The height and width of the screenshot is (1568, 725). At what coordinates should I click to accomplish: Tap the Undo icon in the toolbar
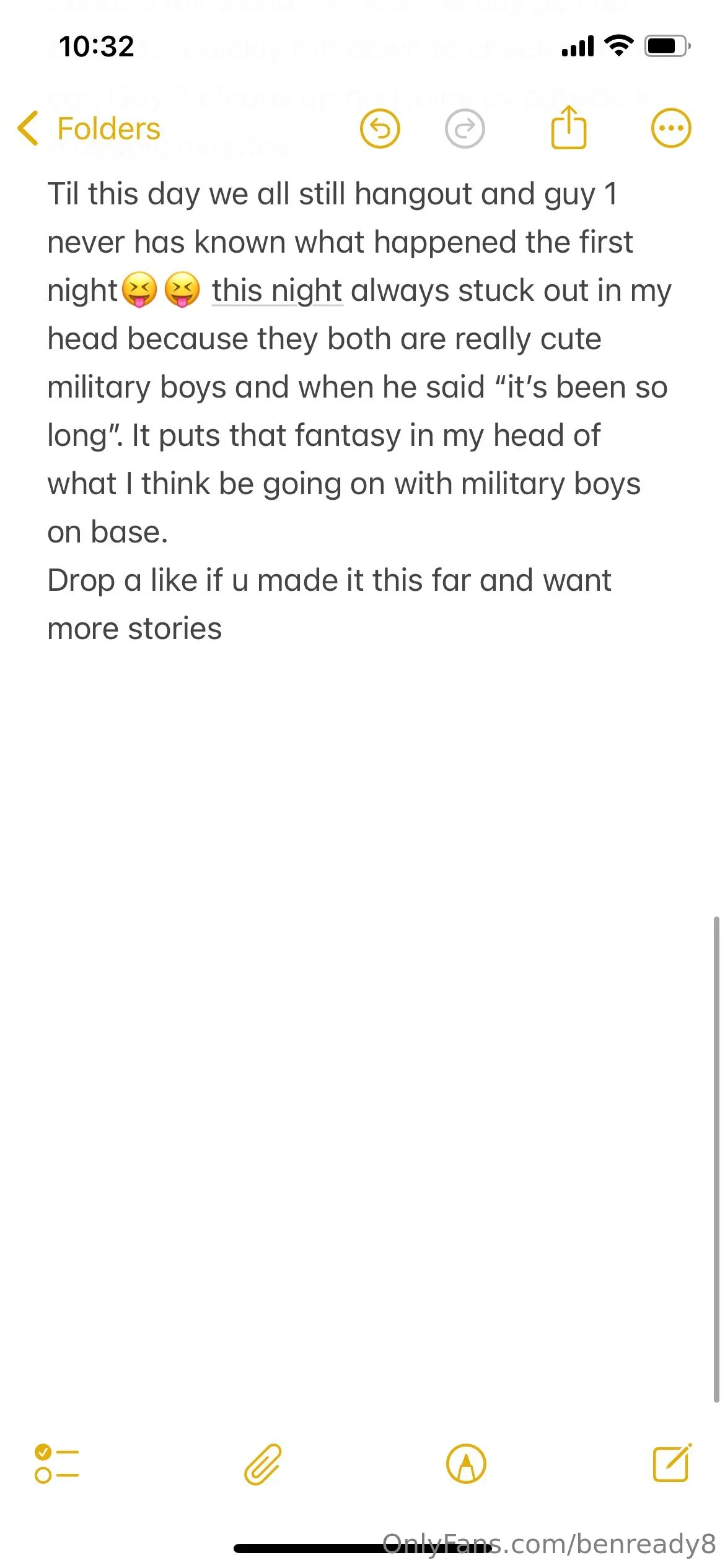click(x=380, y=128)
